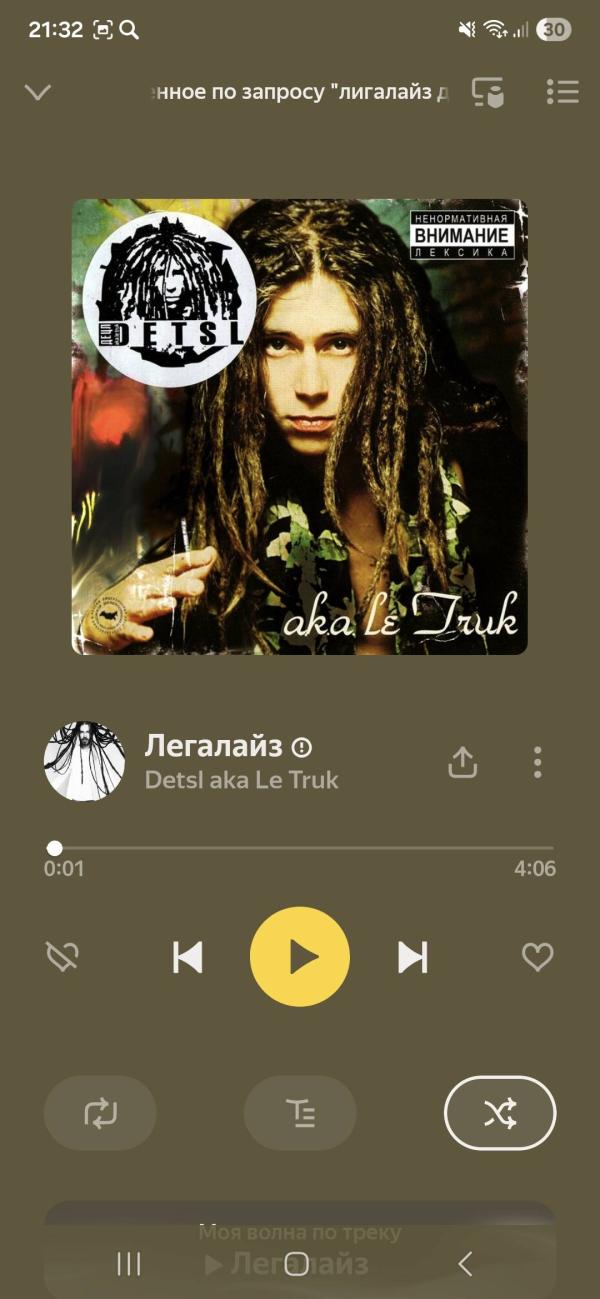Skip to the next track
This screenshot has height=1299, width=600.
tap(413, 957)
